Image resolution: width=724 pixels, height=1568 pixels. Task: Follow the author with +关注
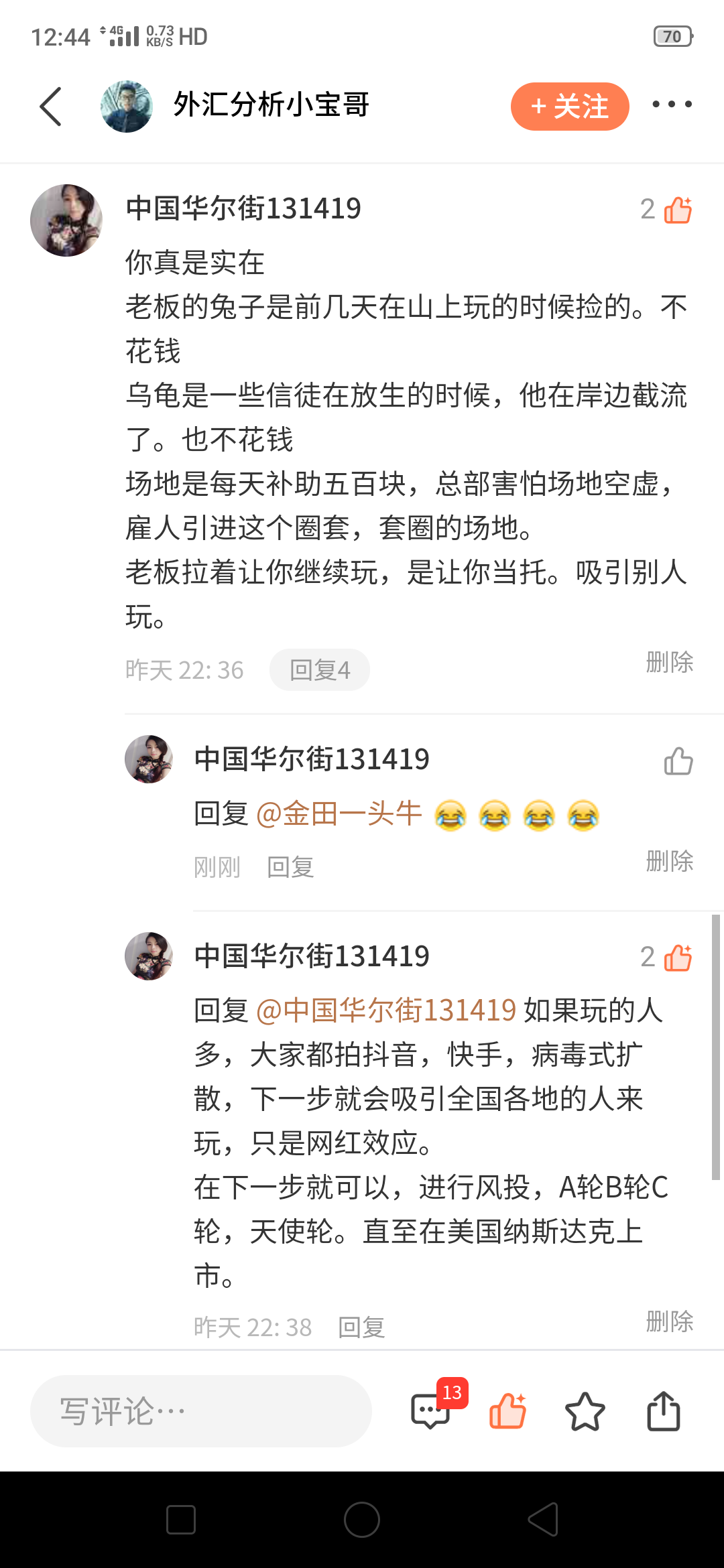point(570,106)
